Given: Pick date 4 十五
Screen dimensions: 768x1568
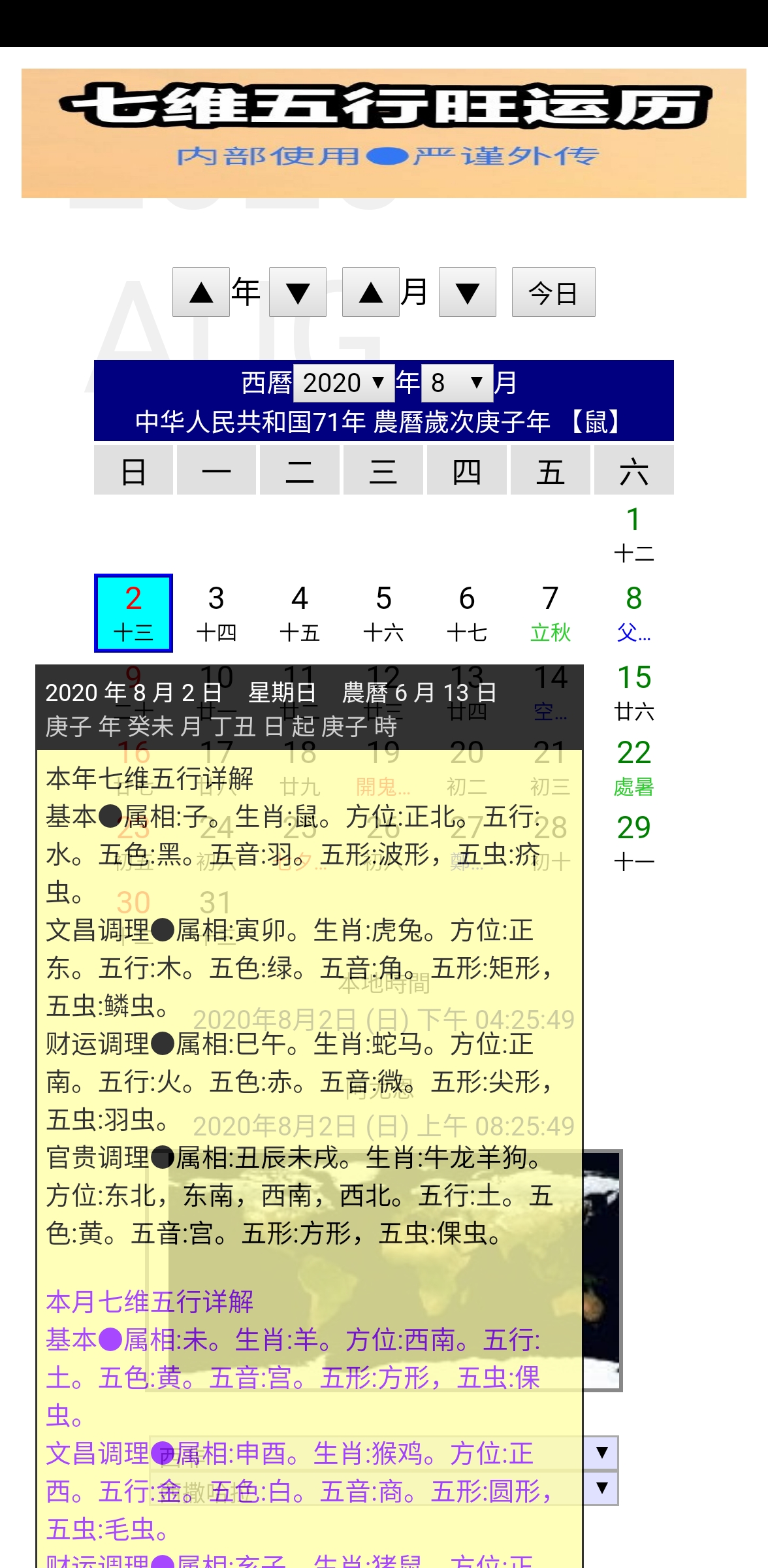Looking at the screenshot, I should [300, 613].
